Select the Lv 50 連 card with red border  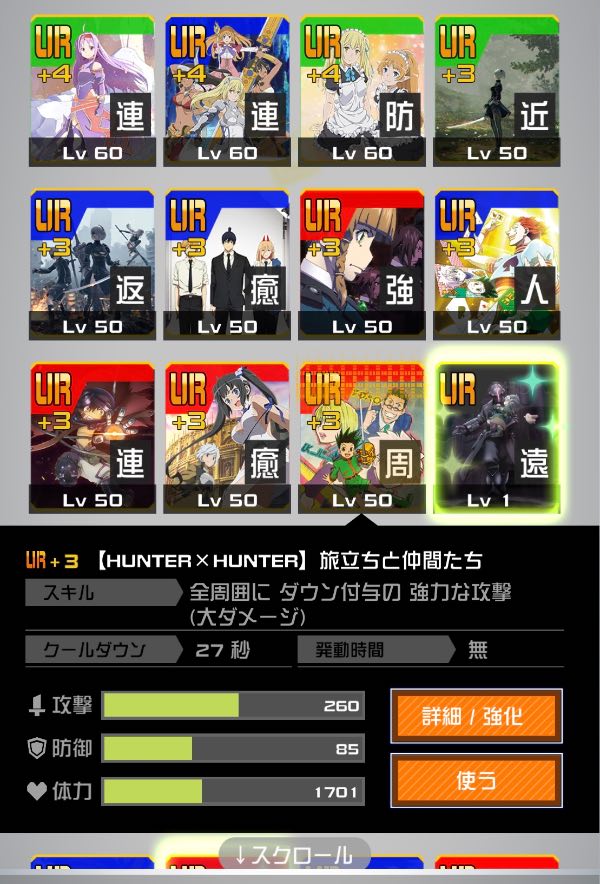tap(92, 438)
